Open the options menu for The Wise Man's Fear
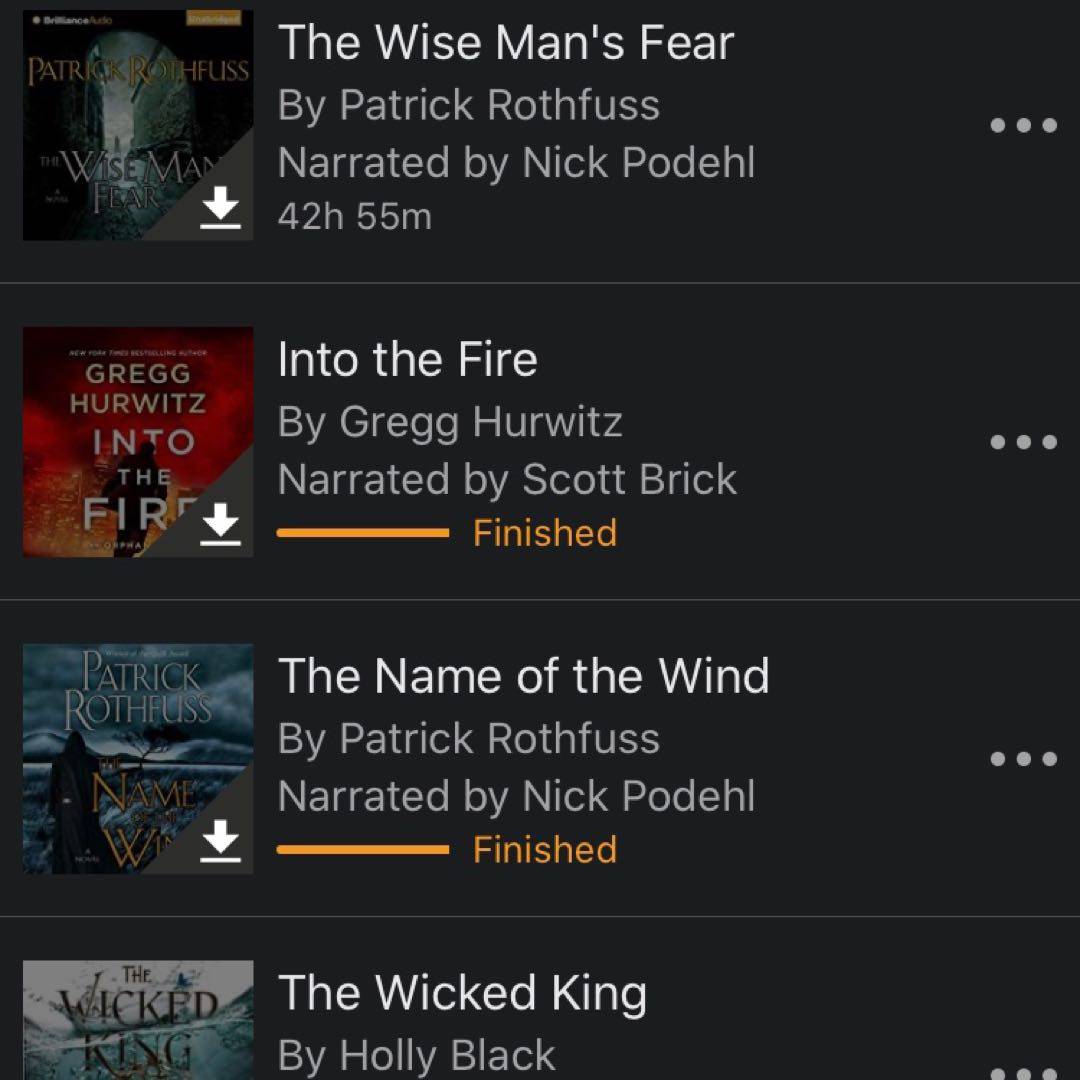Image resolution: width=1080 pixels, height=1080 pixels. point(1023,126)
